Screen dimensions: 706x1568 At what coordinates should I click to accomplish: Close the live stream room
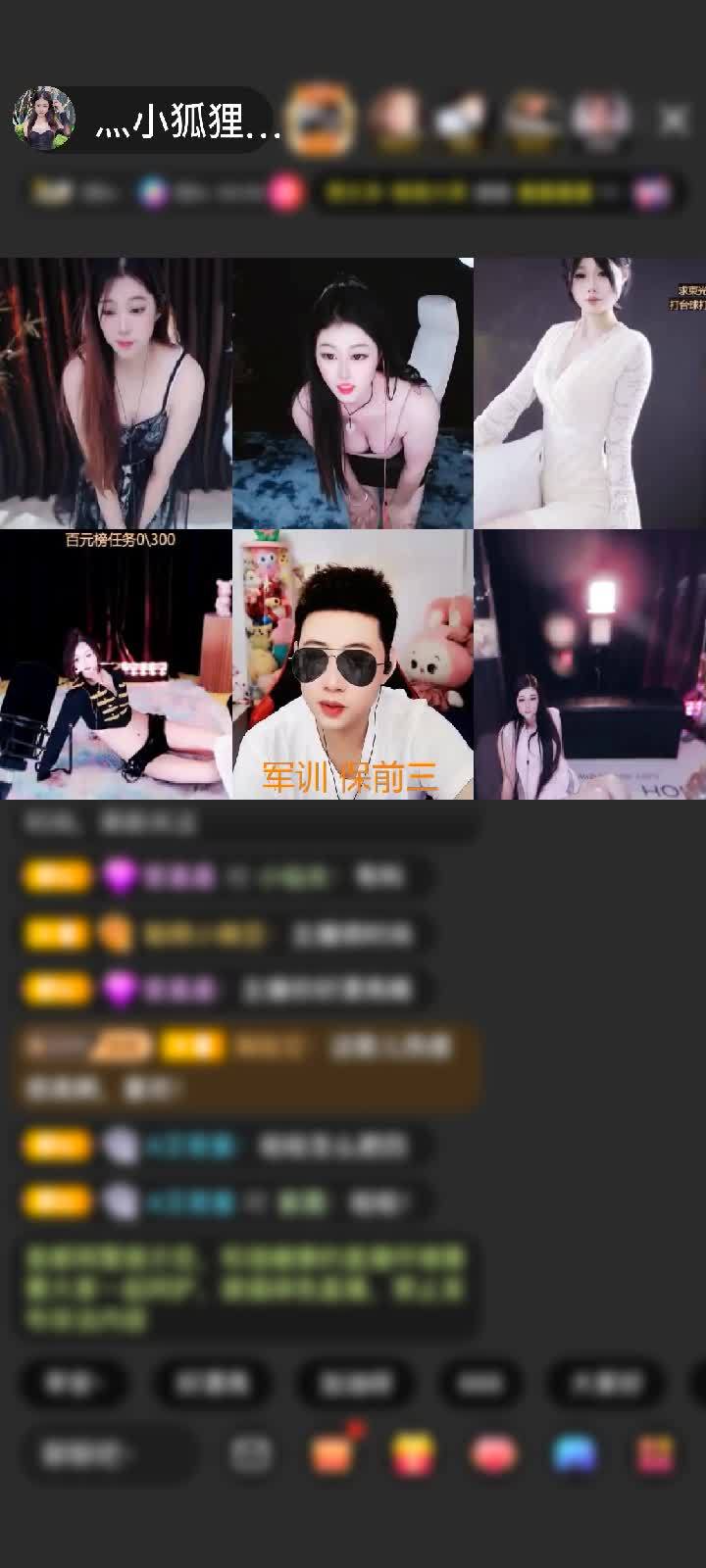pyautogui.click(x=674, y=121)
